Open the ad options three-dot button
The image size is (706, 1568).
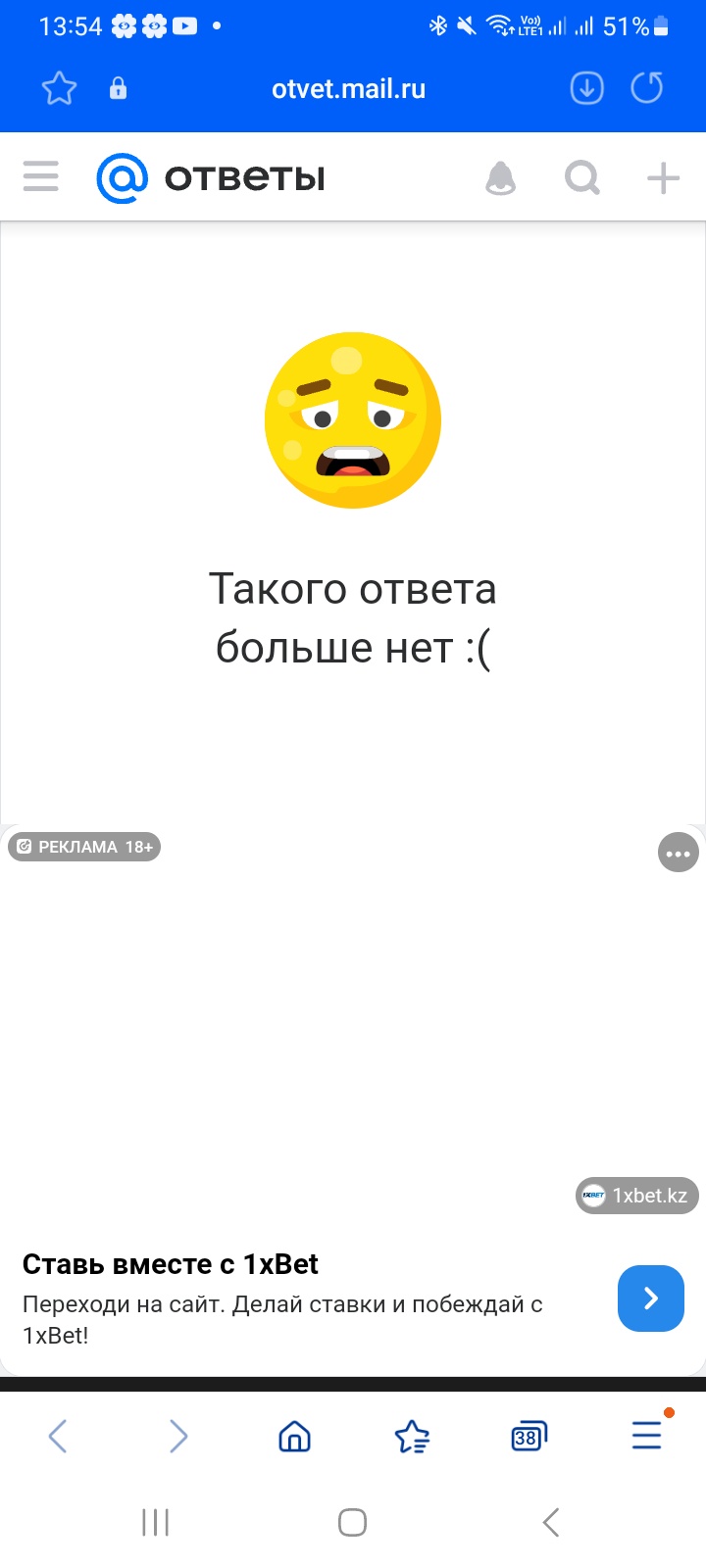678,854
